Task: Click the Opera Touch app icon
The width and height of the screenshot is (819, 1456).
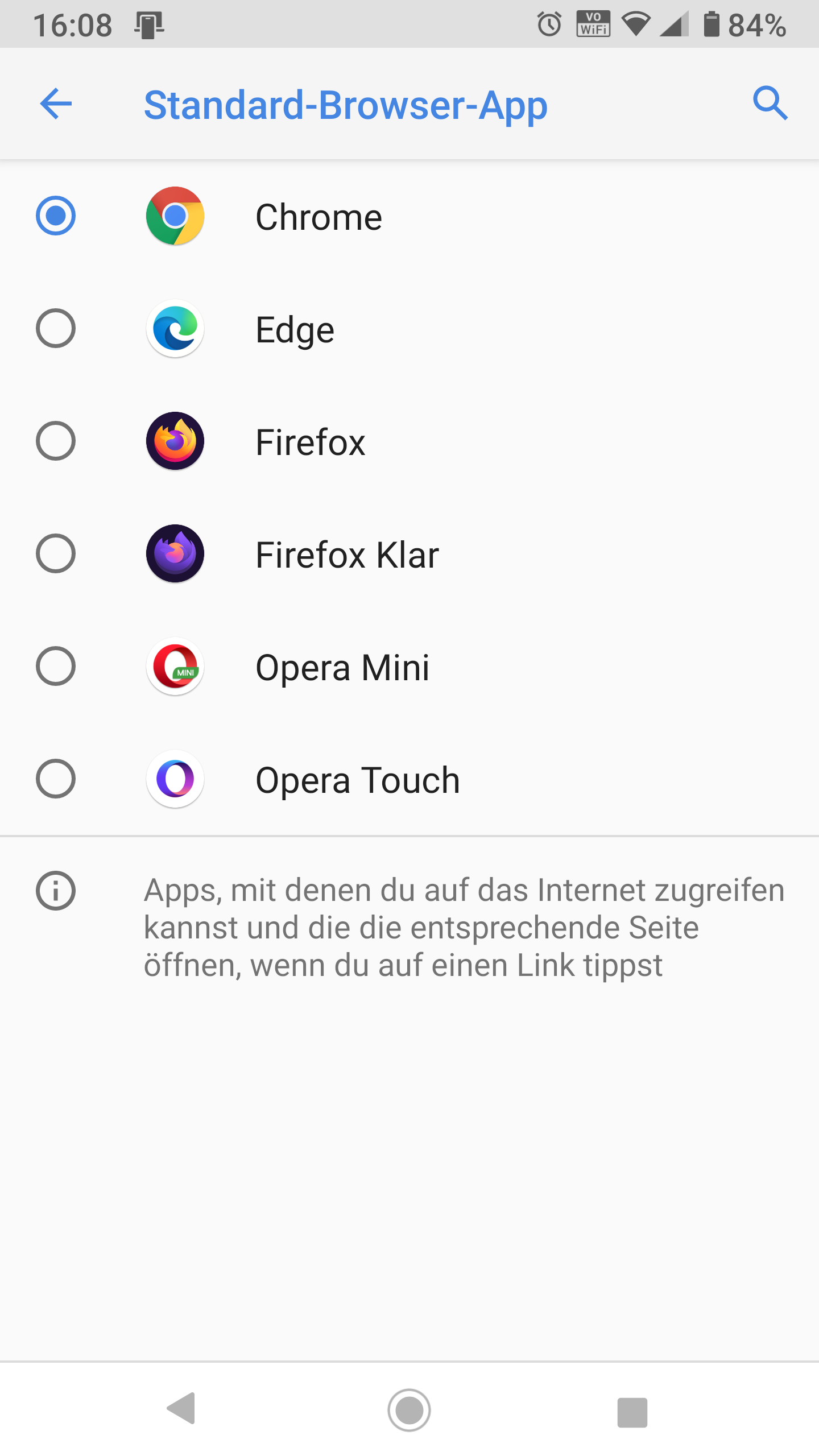Action: coord(175,779)
